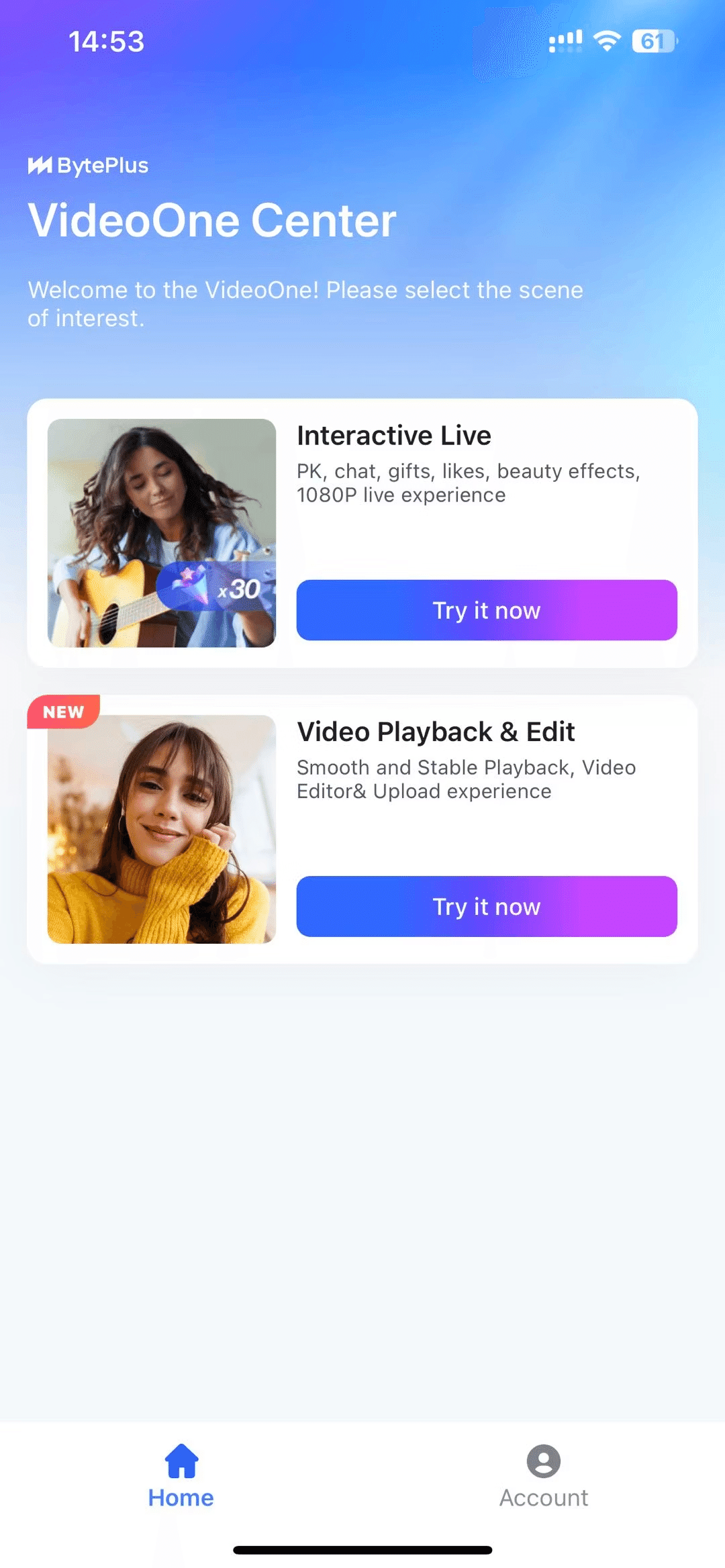Tap Try it now for Interactive Live

click(486, 610)
